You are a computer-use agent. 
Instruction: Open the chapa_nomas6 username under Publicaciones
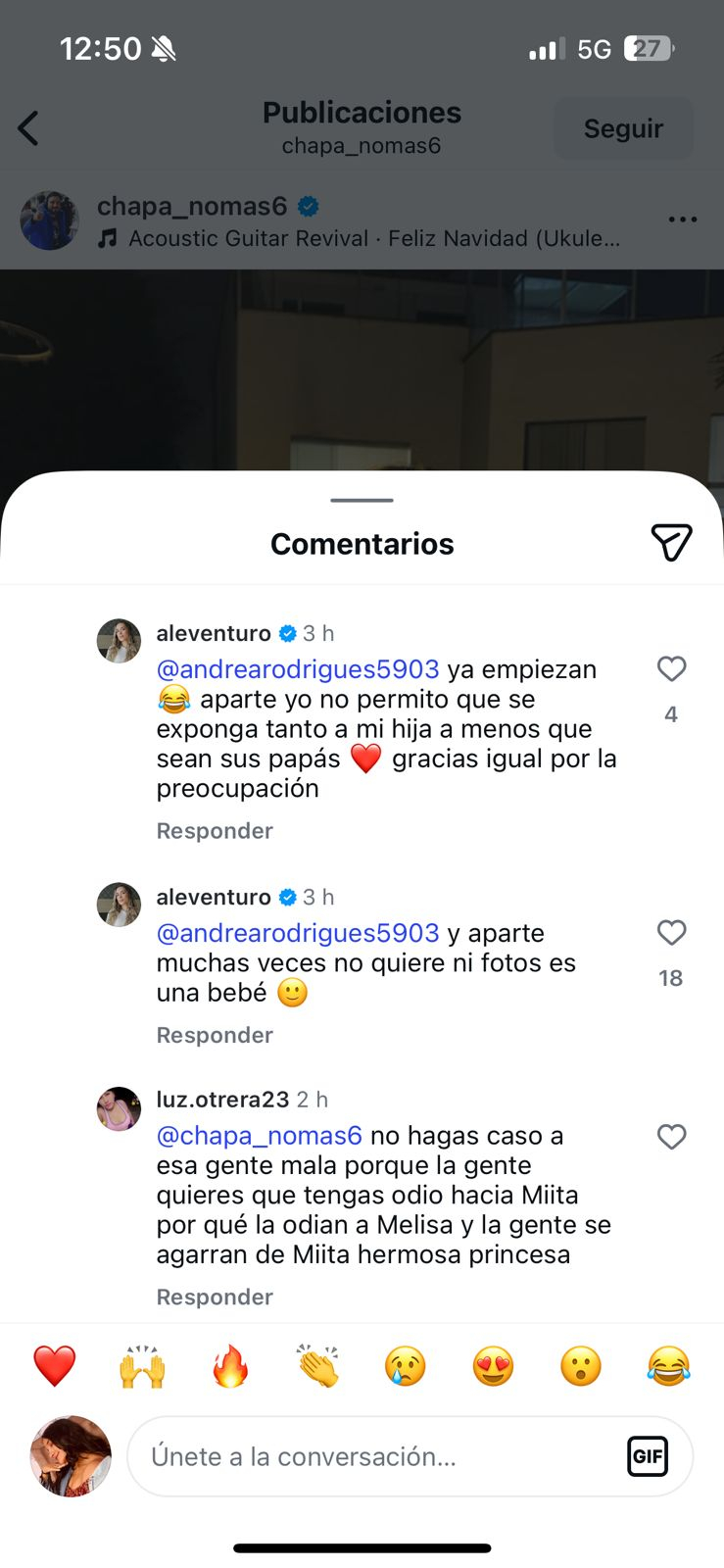(361, 147)
